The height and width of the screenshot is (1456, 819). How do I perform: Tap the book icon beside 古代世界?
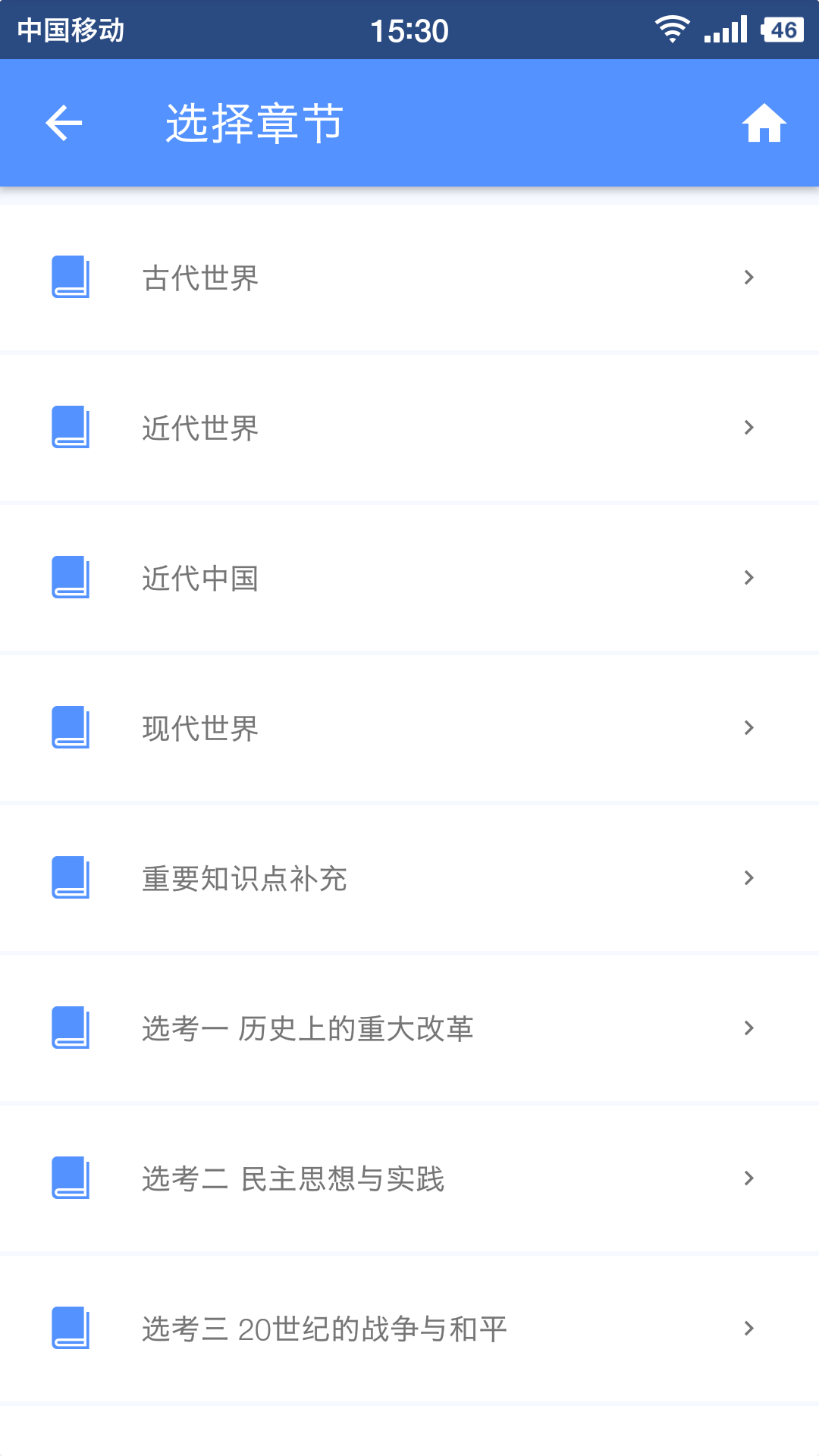point(71,277)
